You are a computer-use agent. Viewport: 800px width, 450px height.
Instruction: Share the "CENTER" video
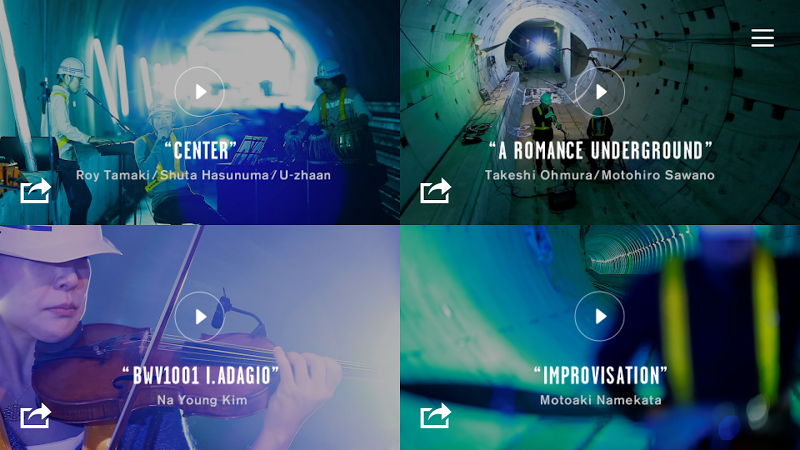pyautogui.click(x=35, y=190)
